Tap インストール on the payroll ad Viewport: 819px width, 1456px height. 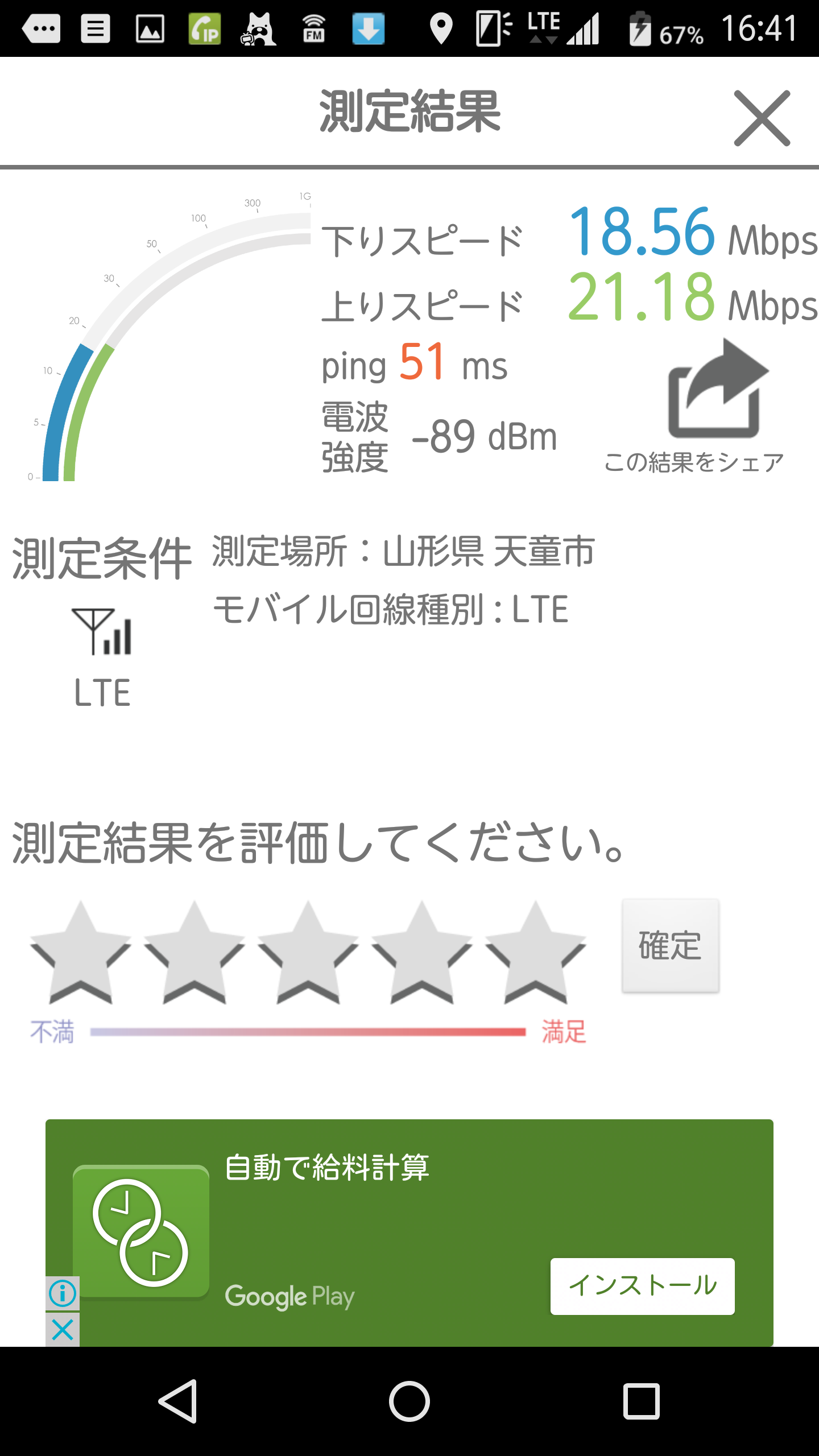pyautogui.click(x=642, y=1286)
